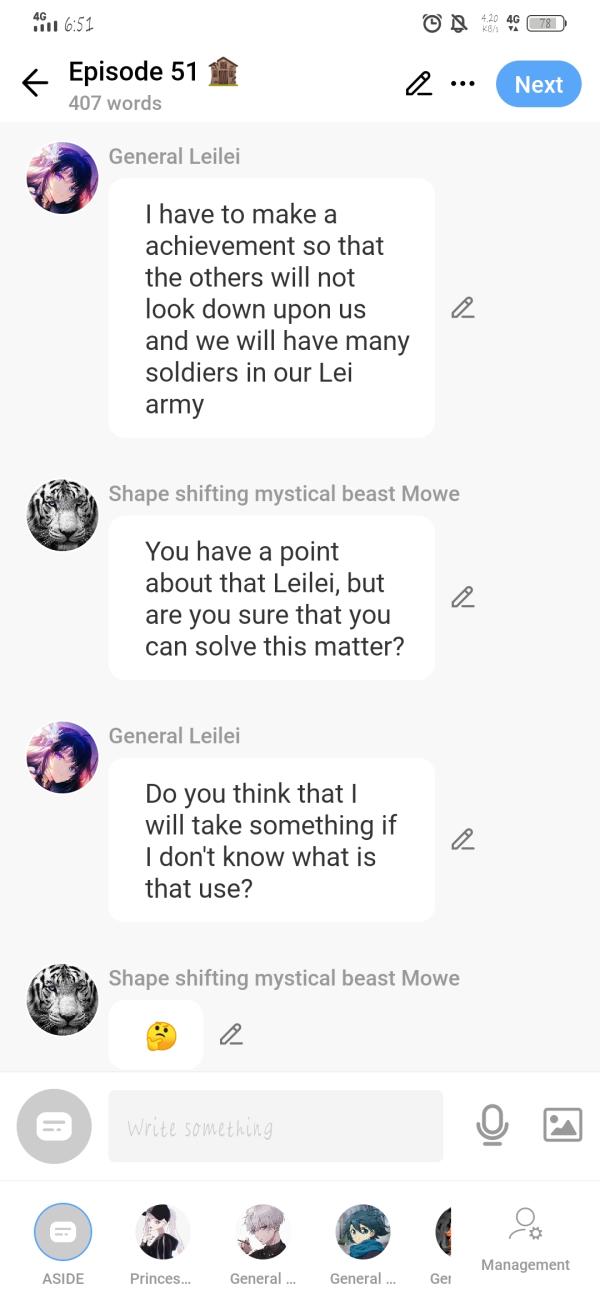Record a voice message with the microphone
The height and width of the screenshot is (1300, 600).
pos(491,1126)
